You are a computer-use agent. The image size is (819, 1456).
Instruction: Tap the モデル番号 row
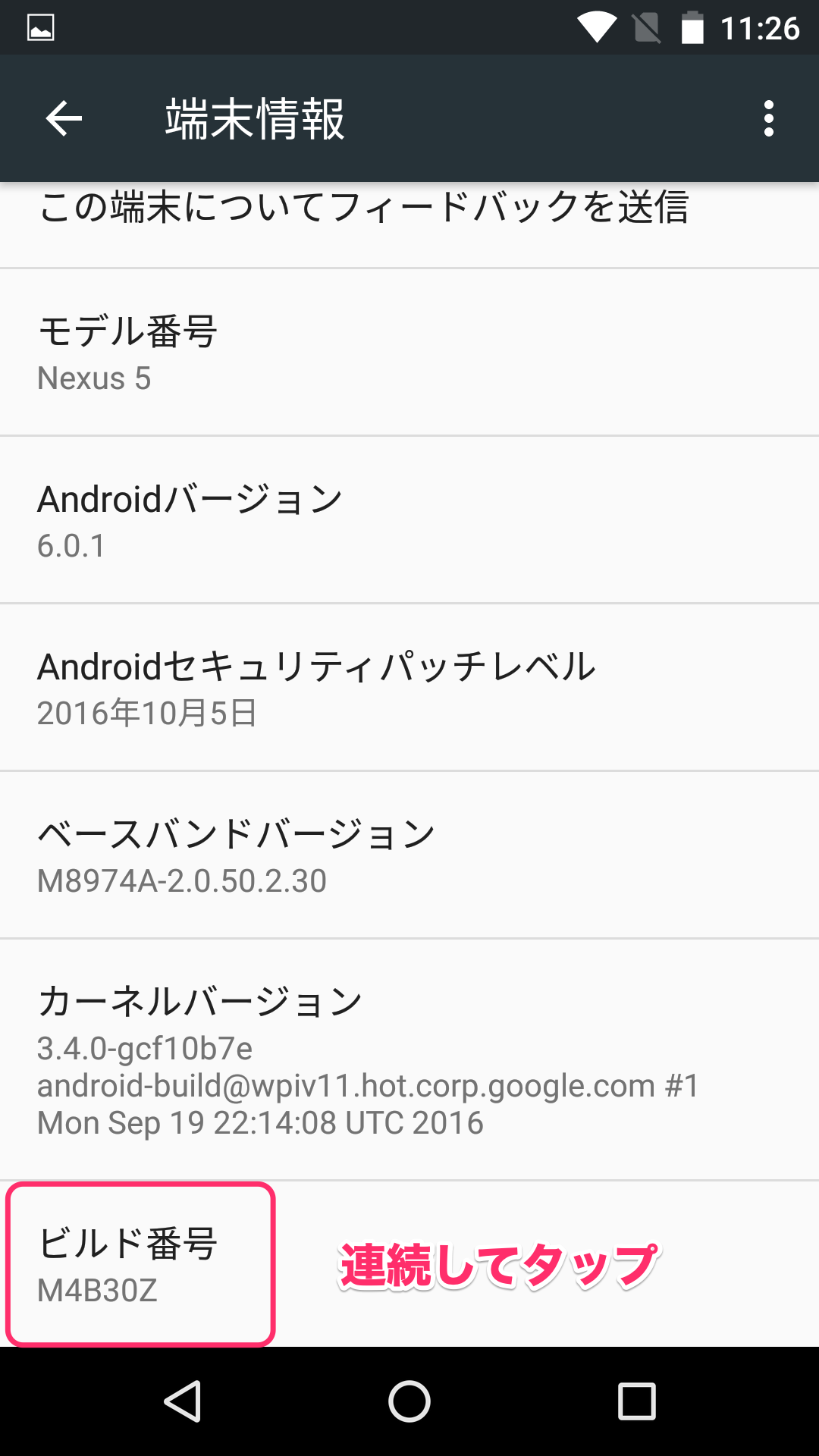pyautogui.click(x=409, y=353)
